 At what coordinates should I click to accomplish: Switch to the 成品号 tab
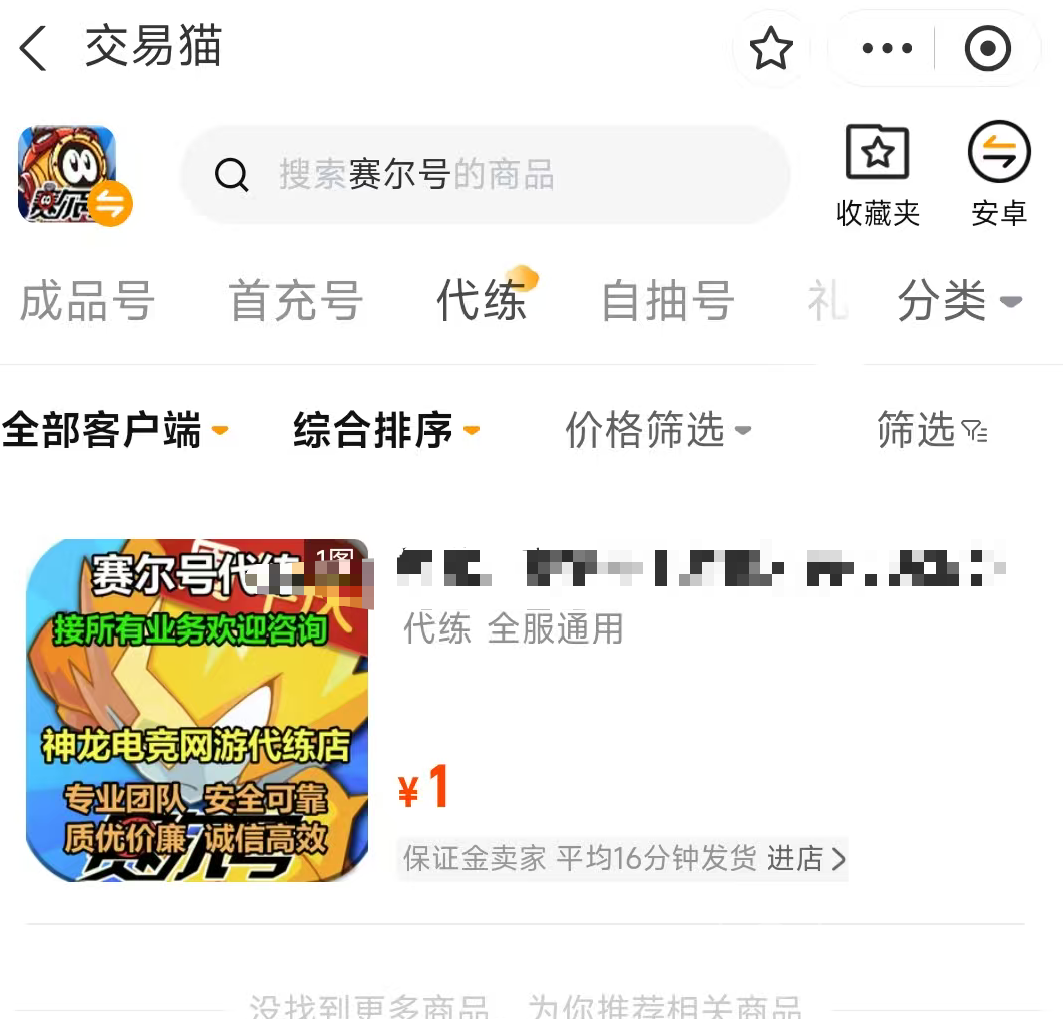click(87, 301)
